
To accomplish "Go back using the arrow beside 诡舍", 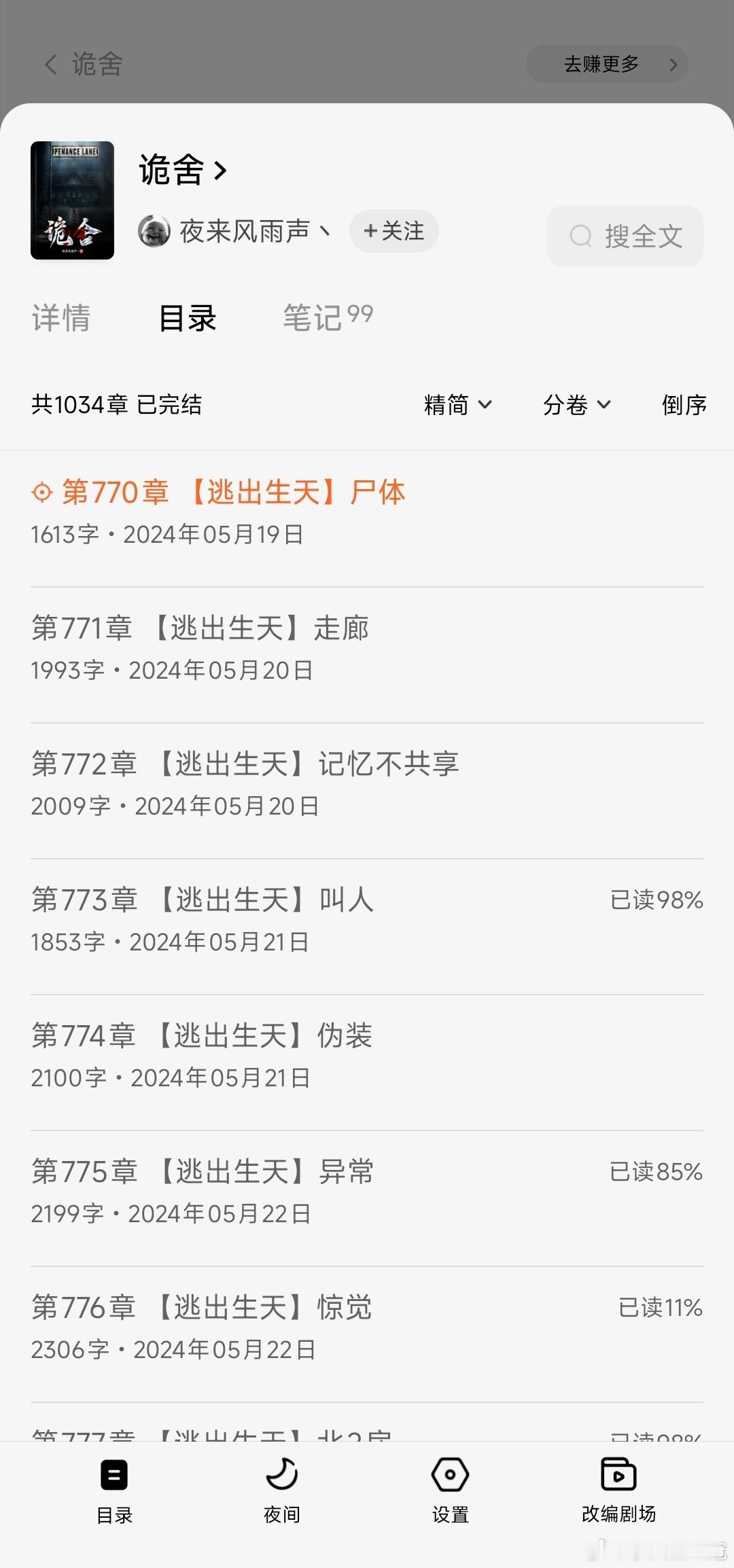I will click(x=51, y=65).
